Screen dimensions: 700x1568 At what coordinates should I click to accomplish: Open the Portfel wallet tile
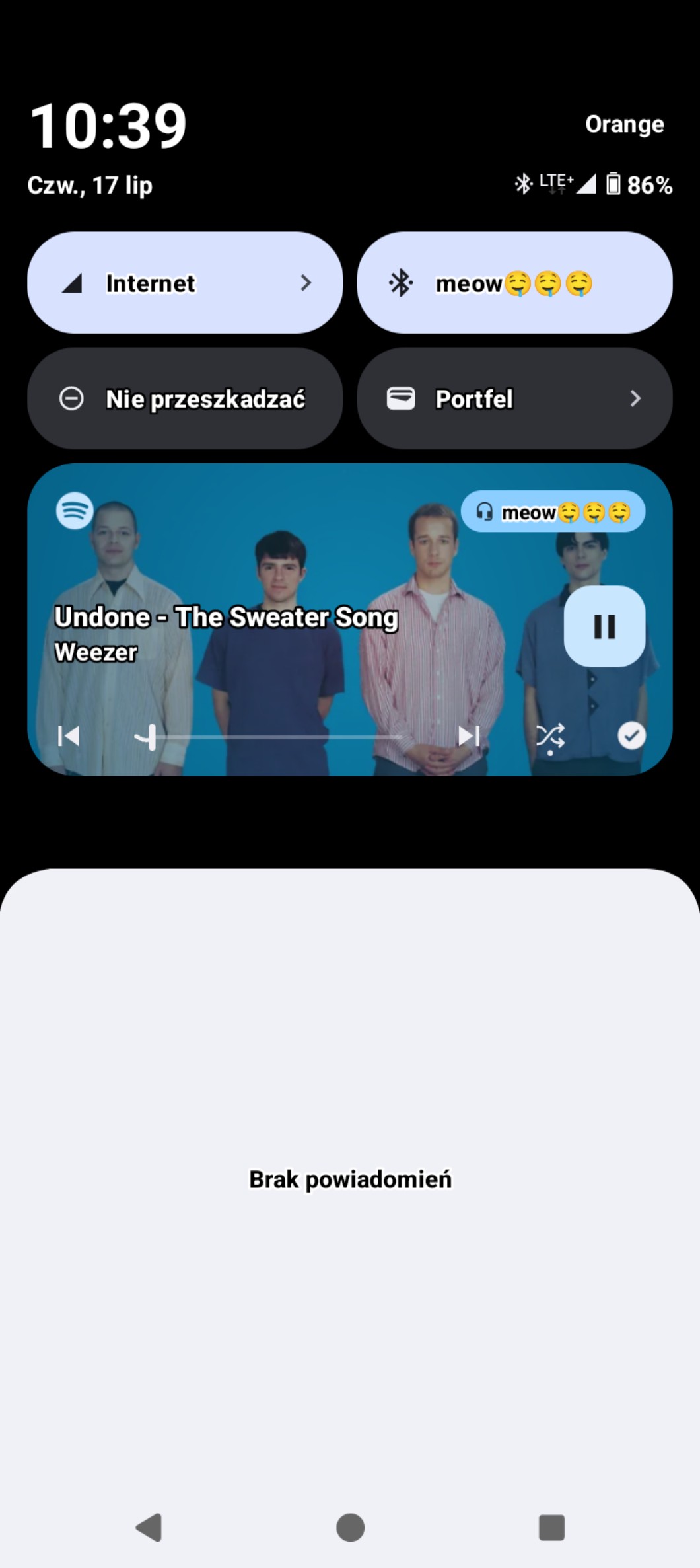point(514,398)
